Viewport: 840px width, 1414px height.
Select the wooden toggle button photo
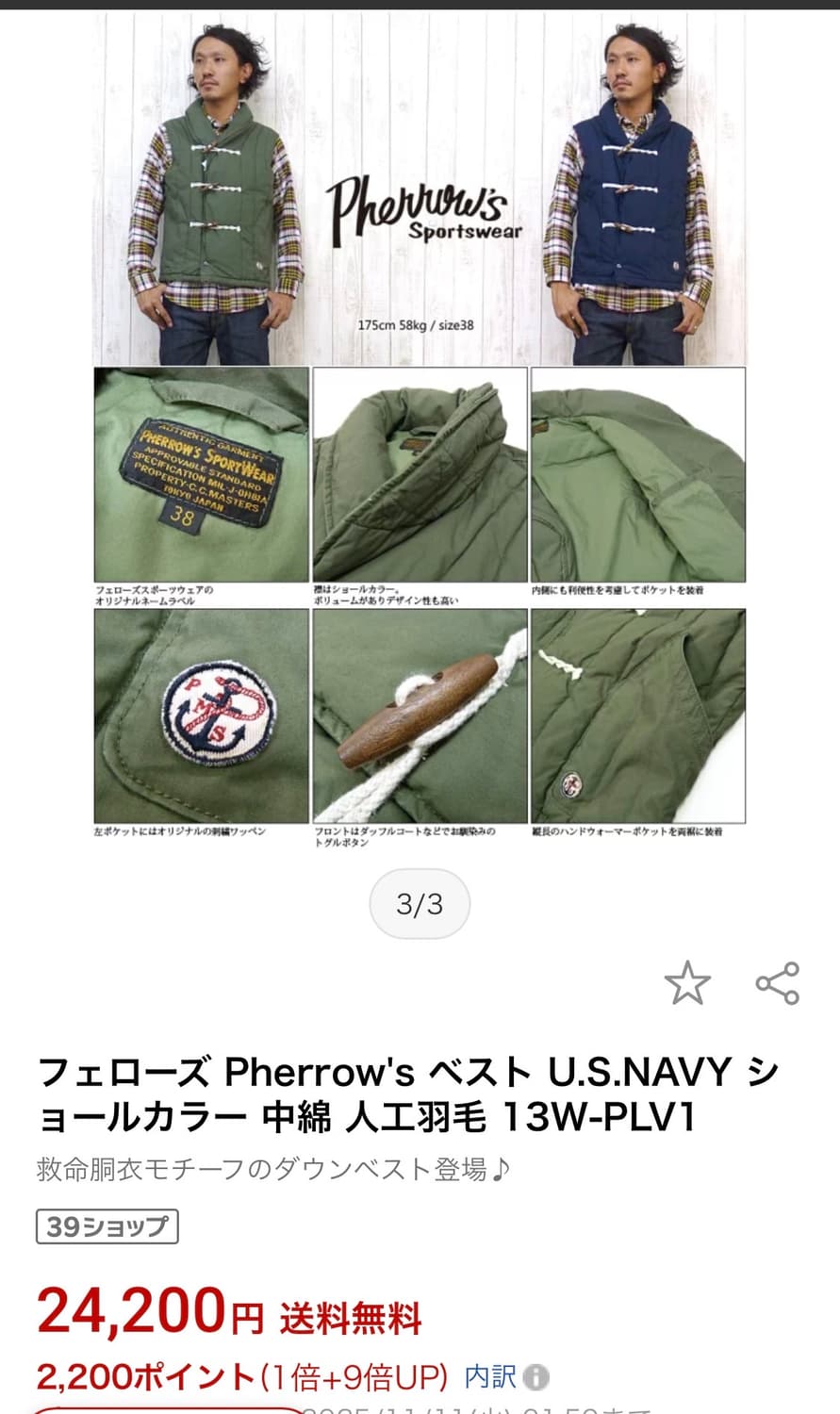click(419, 716)
